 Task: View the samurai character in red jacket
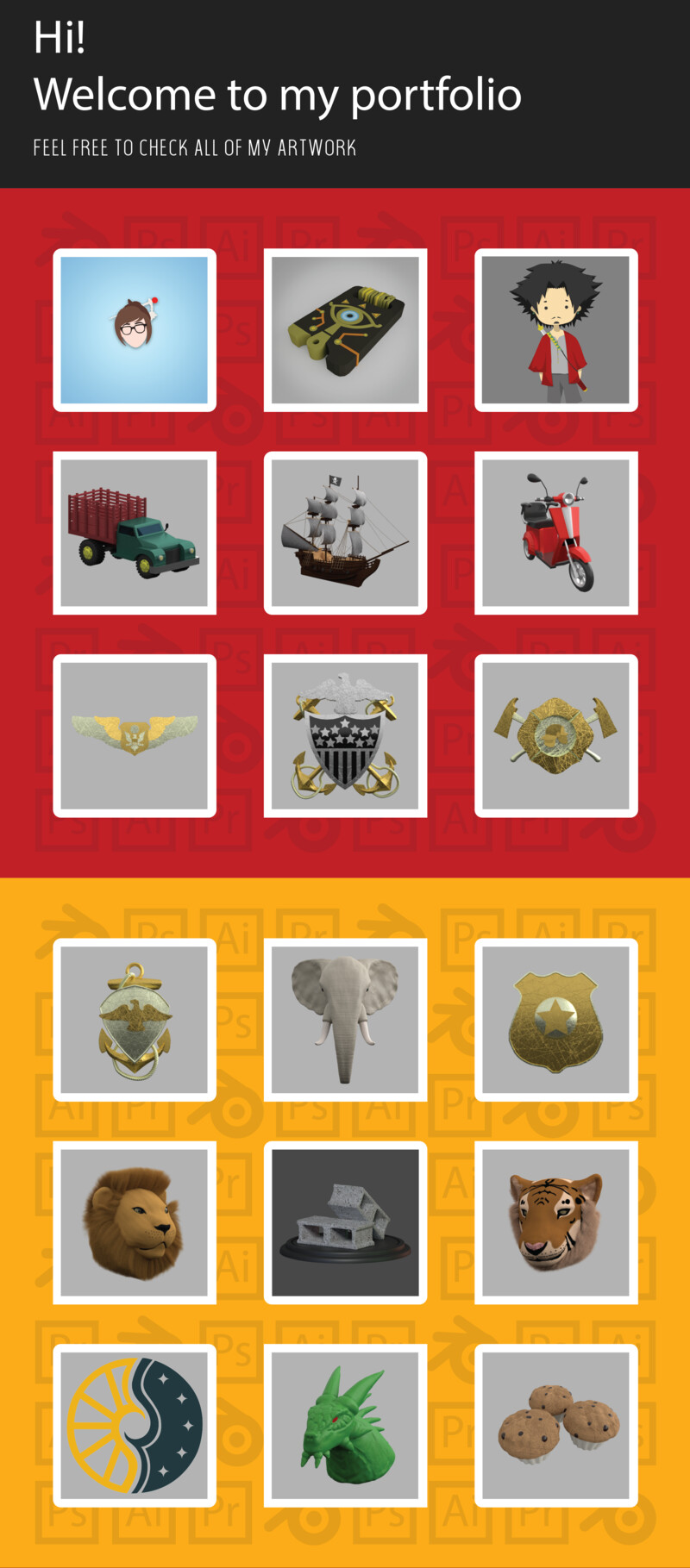click(x=556, y=330)
